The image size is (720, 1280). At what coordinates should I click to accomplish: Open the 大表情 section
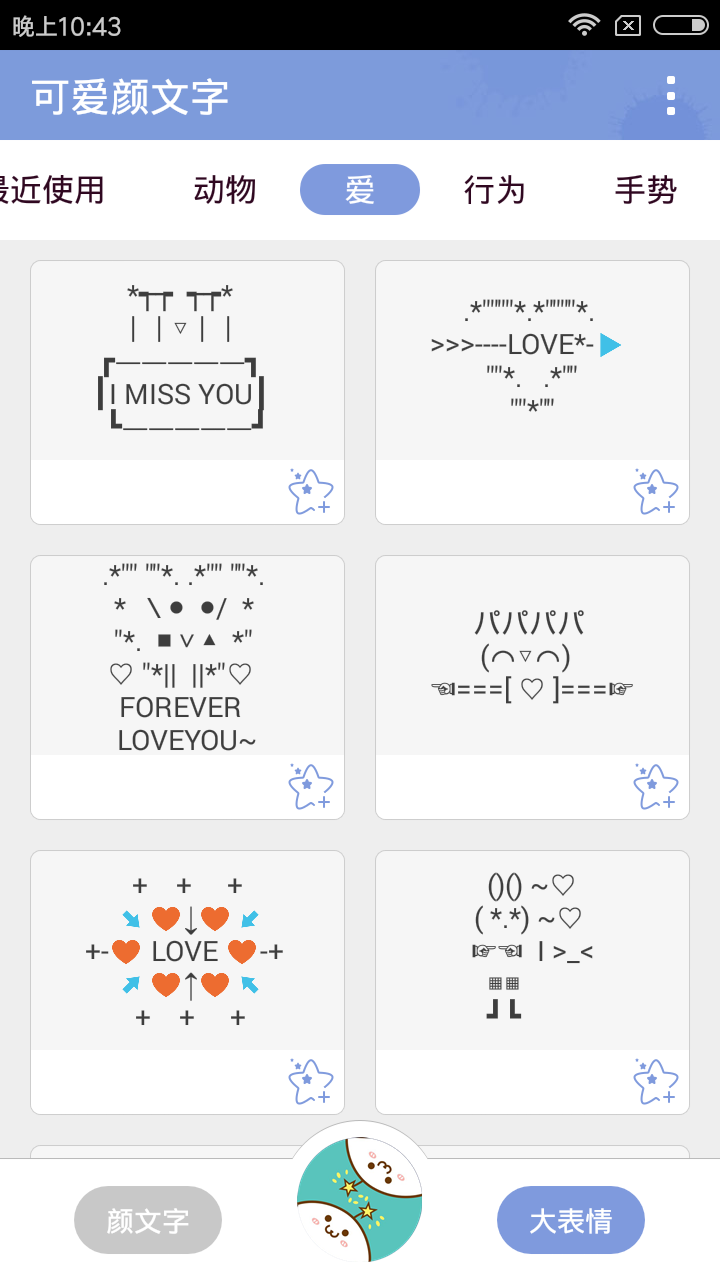click(x=570, y=1220)
